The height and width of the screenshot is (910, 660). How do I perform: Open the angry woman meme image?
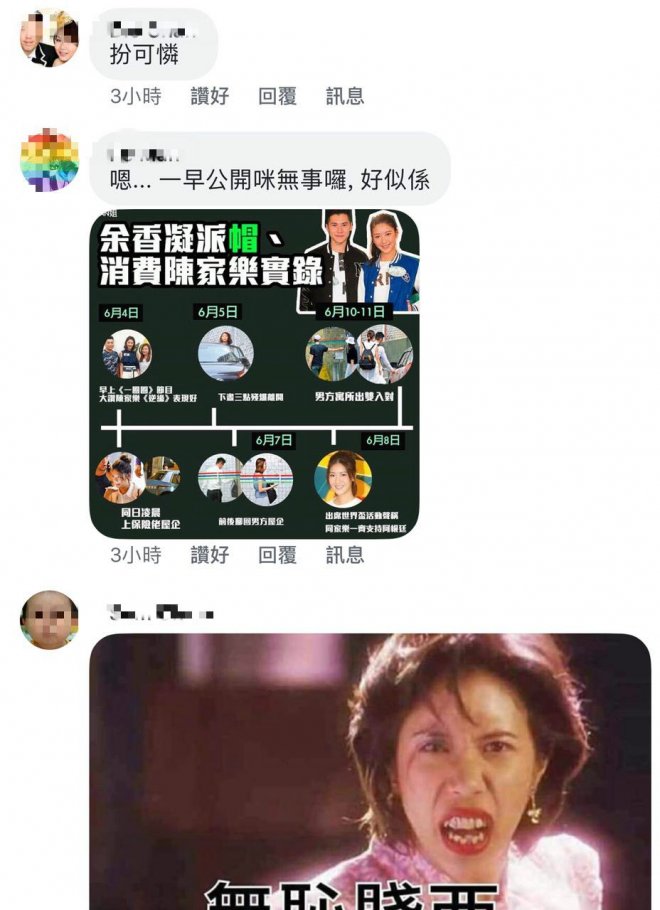pos(370,770)
